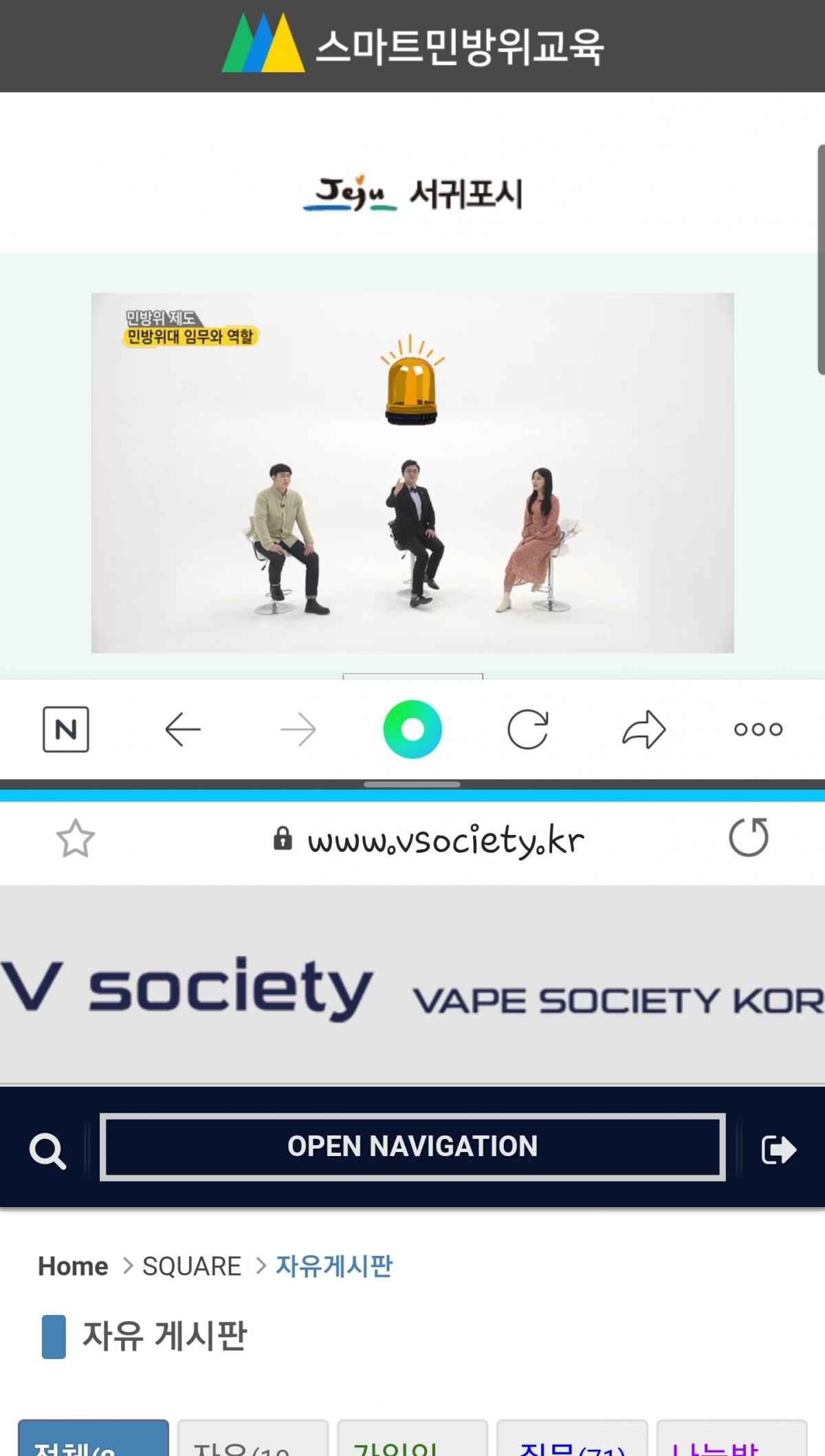825x1456 pixels.
Task: Go back in the Naver browser
Action: coord(183,729)
